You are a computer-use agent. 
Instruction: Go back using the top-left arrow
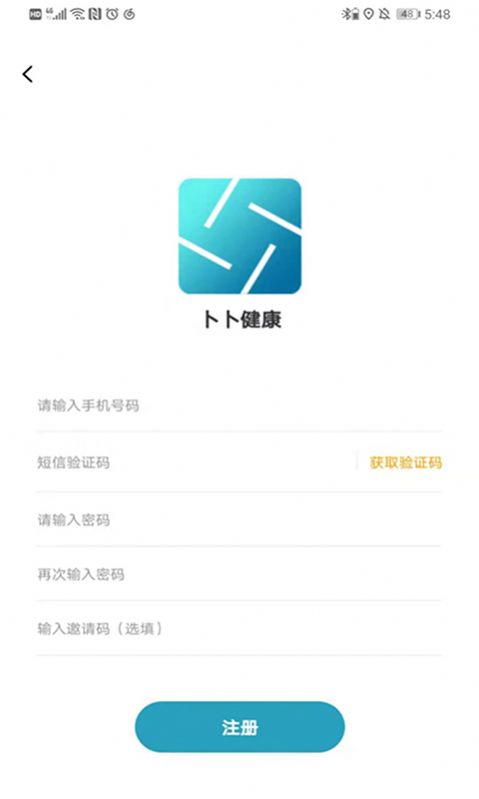[x=28, y=74]
